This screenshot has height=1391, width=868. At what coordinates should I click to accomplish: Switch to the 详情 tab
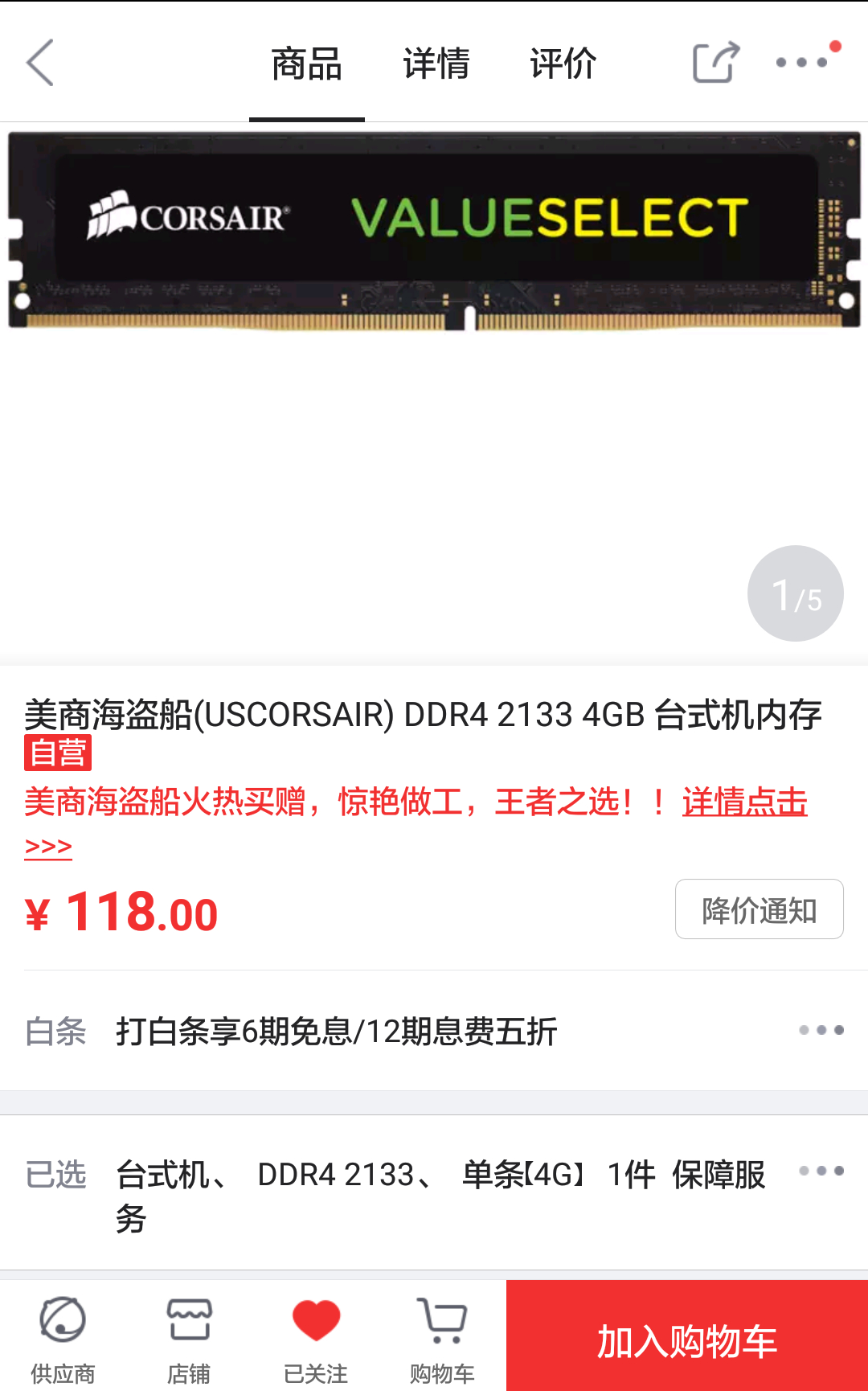[x=436, y=64]
